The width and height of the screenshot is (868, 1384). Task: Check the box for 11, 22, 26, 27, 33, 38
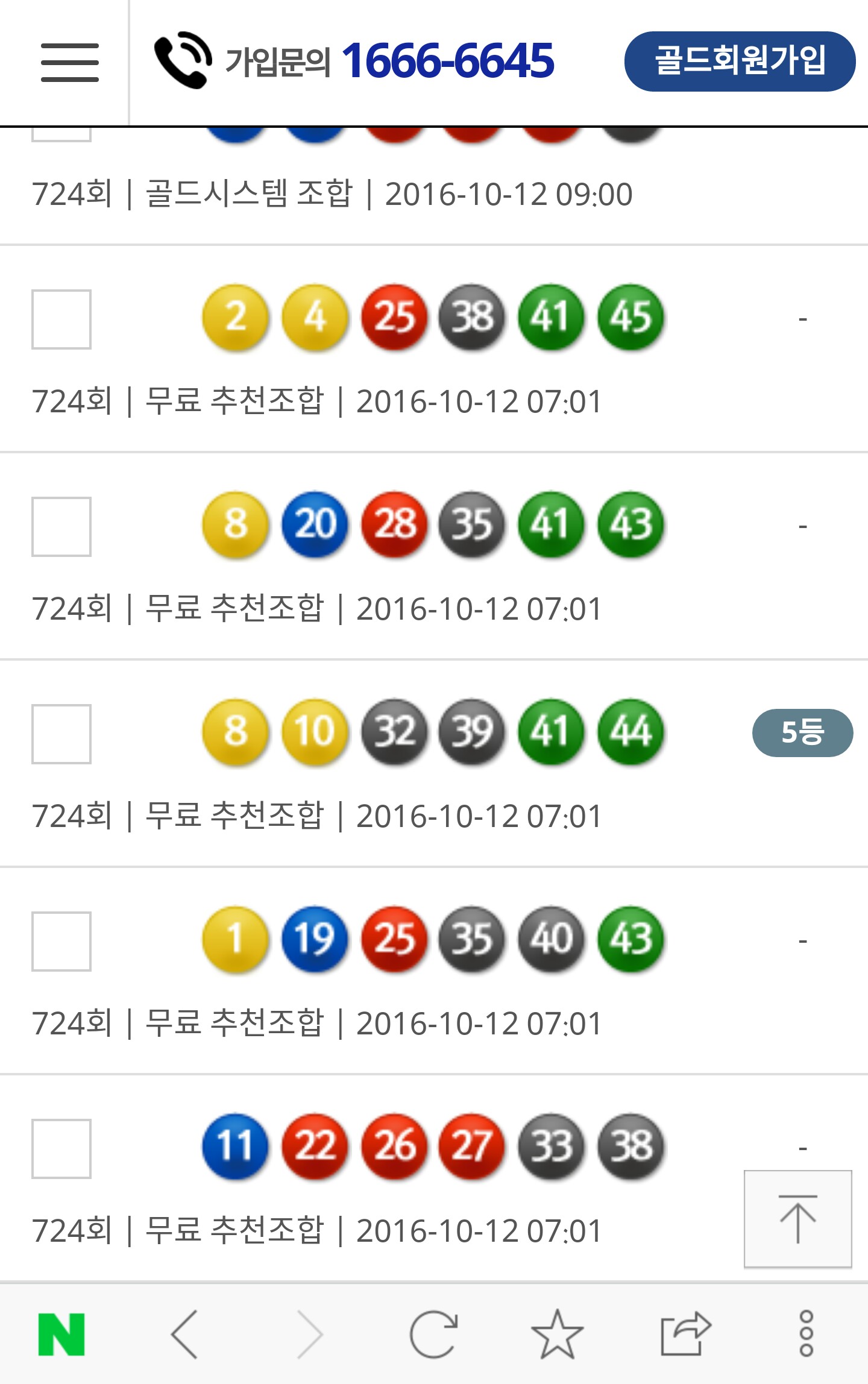[x=61, y=1149]
